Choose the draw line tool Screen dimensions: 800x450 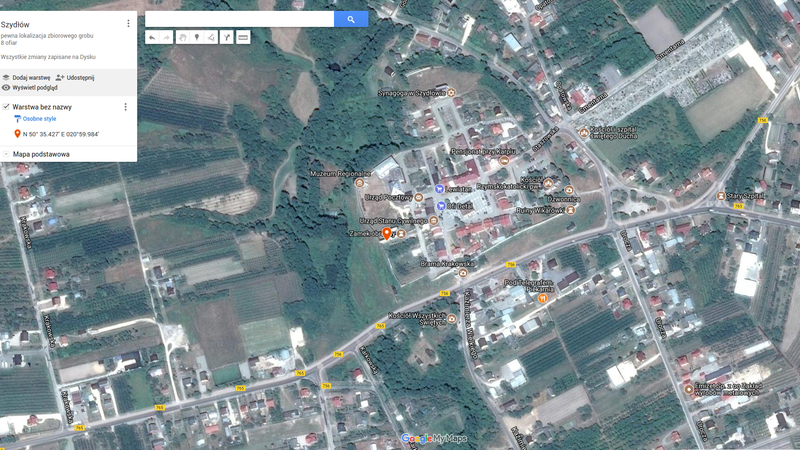point(211,37)
